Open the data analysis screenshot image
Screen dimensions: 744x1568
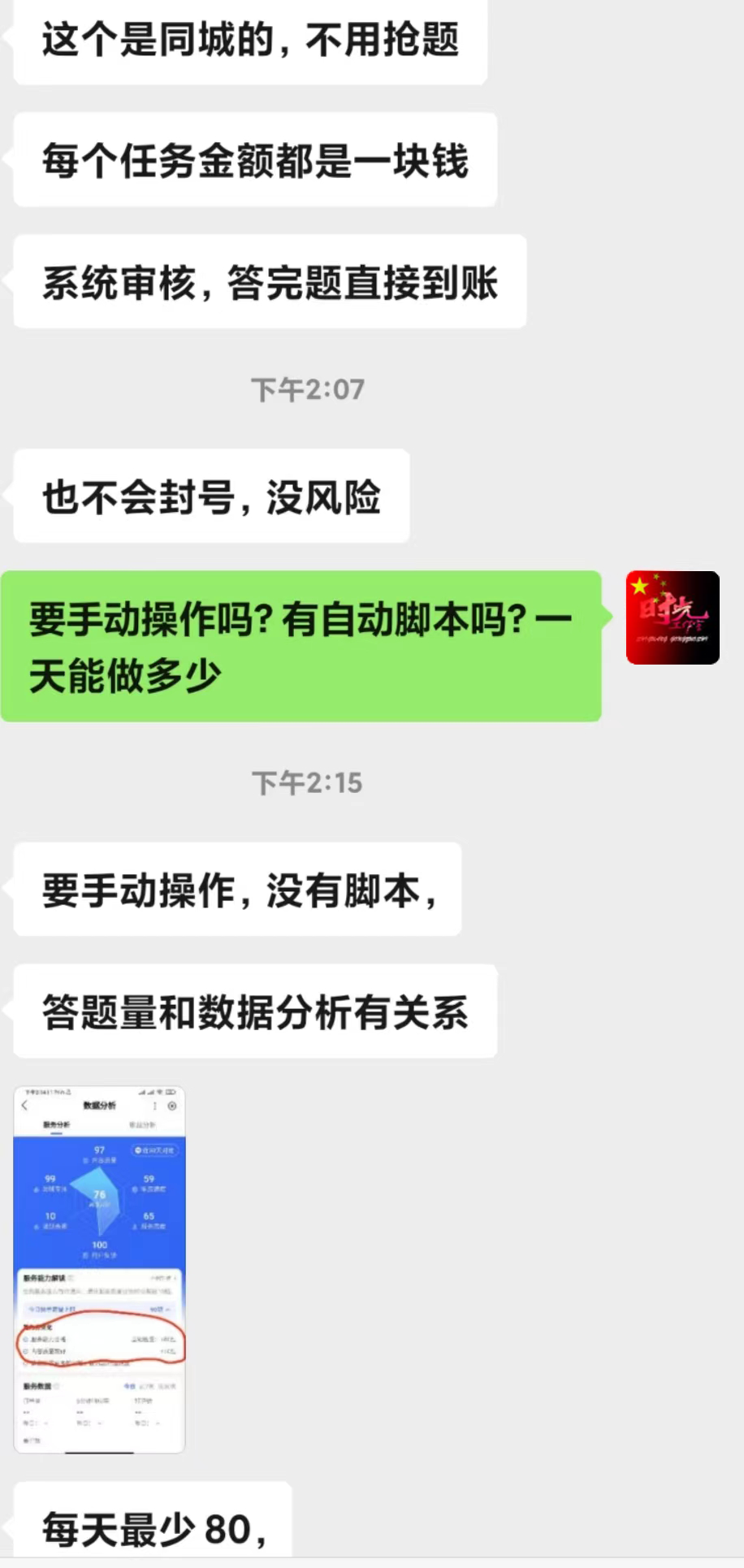[99, 1268]
